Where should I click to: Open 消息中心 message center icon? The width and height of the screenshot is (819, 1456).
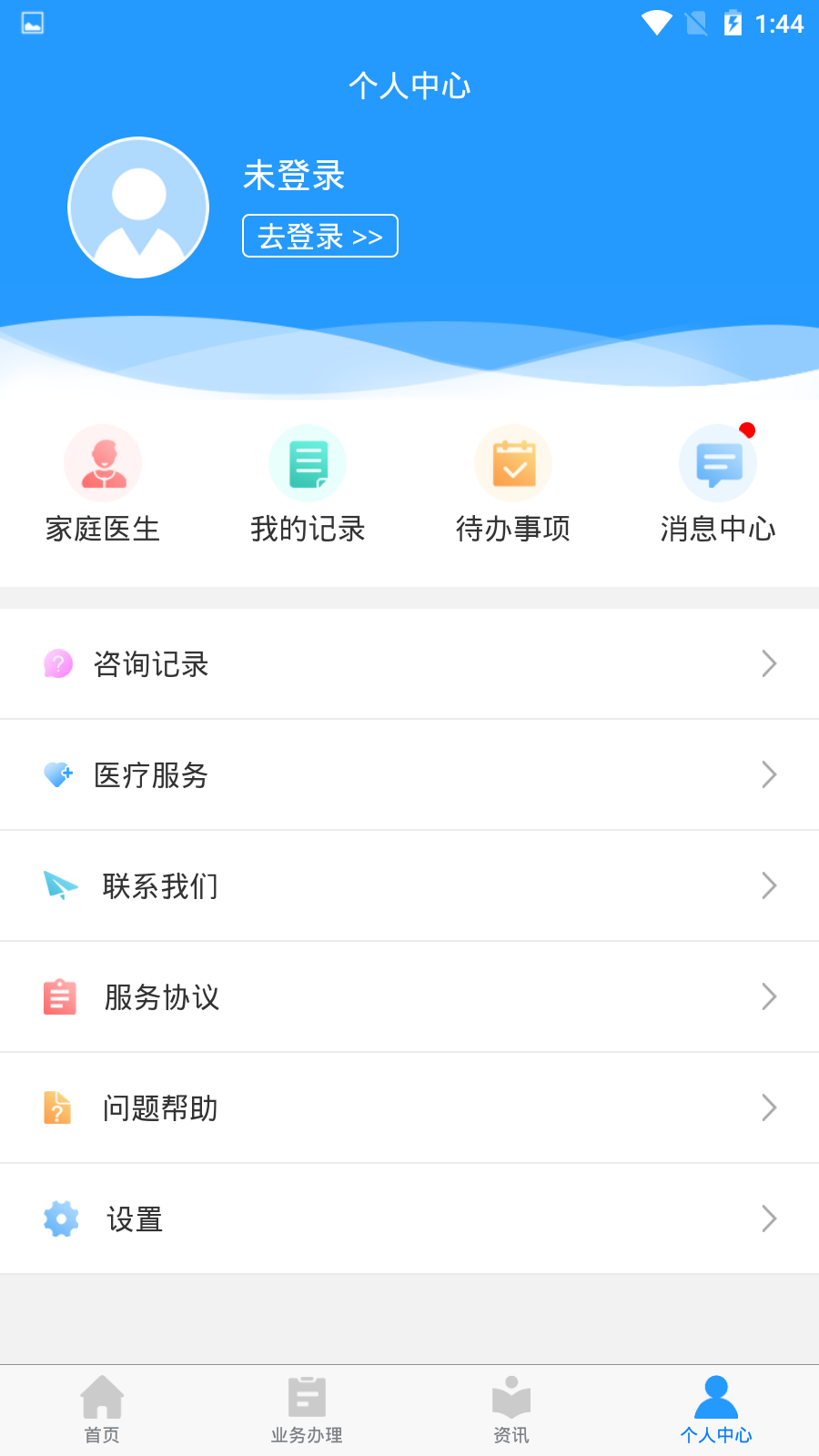pos(718,462)
